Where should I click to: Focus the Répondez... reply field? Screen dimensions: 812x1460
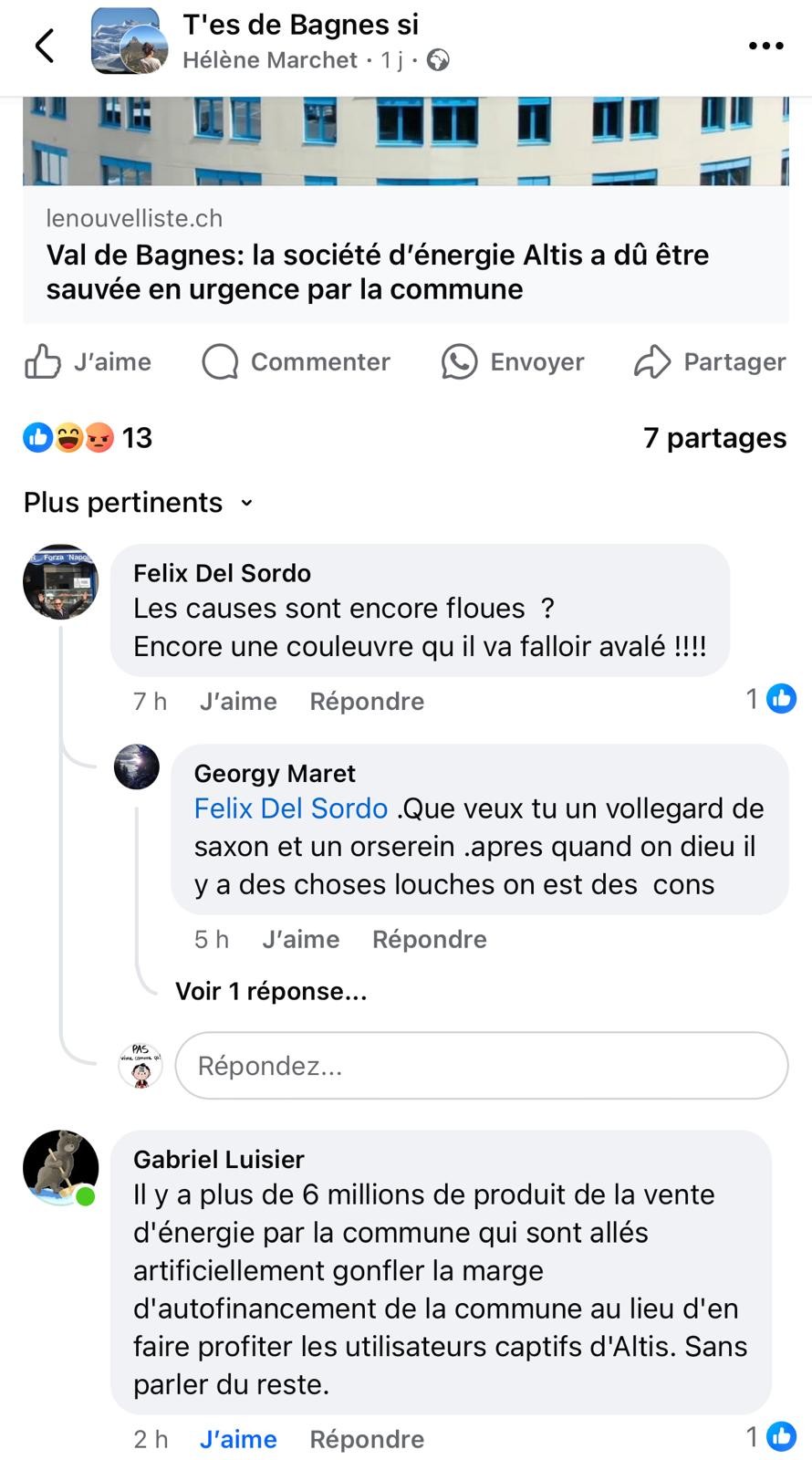[x=482, y=1065]
